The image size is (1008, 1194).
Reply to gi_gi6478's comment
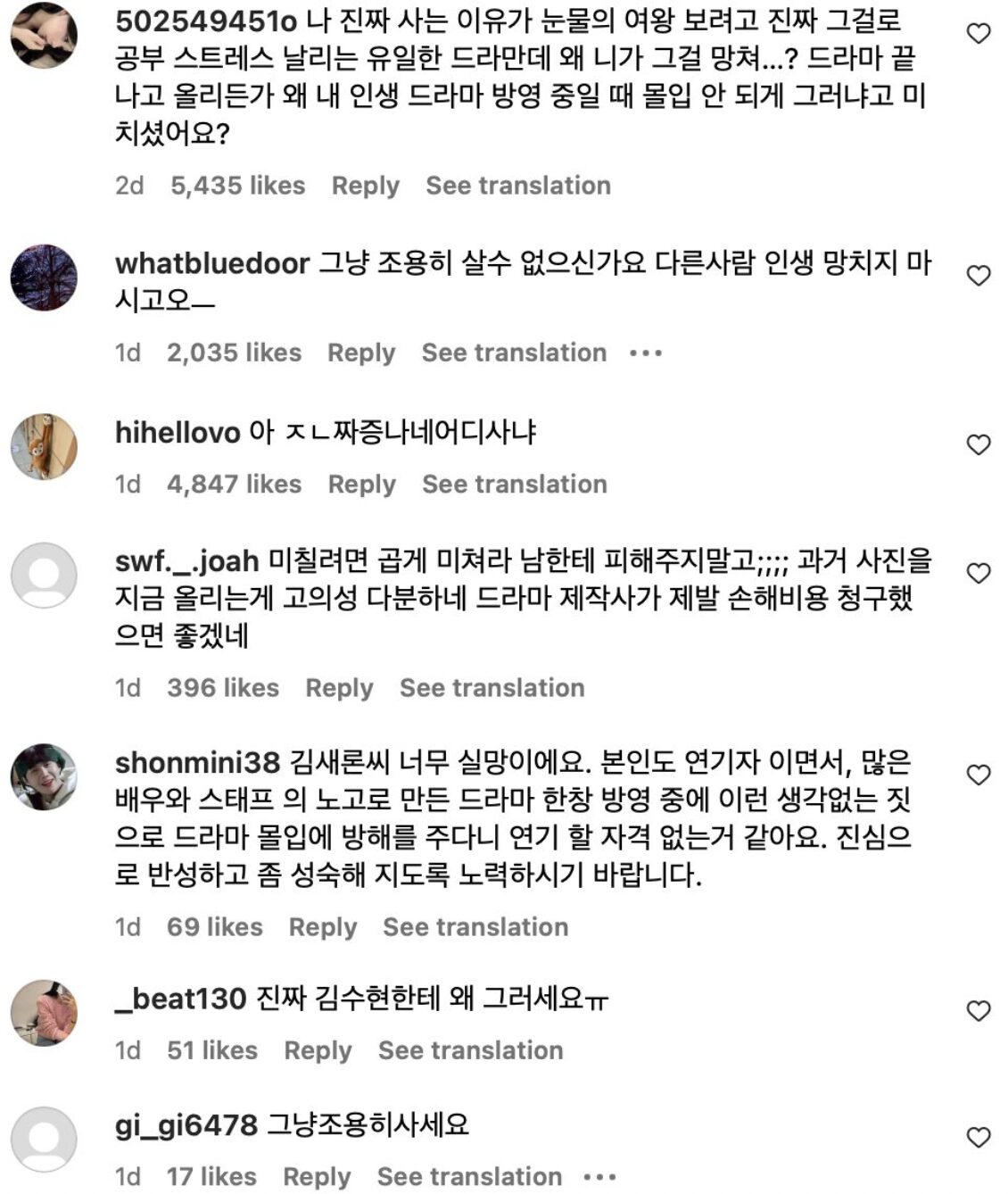(317, 1177)
